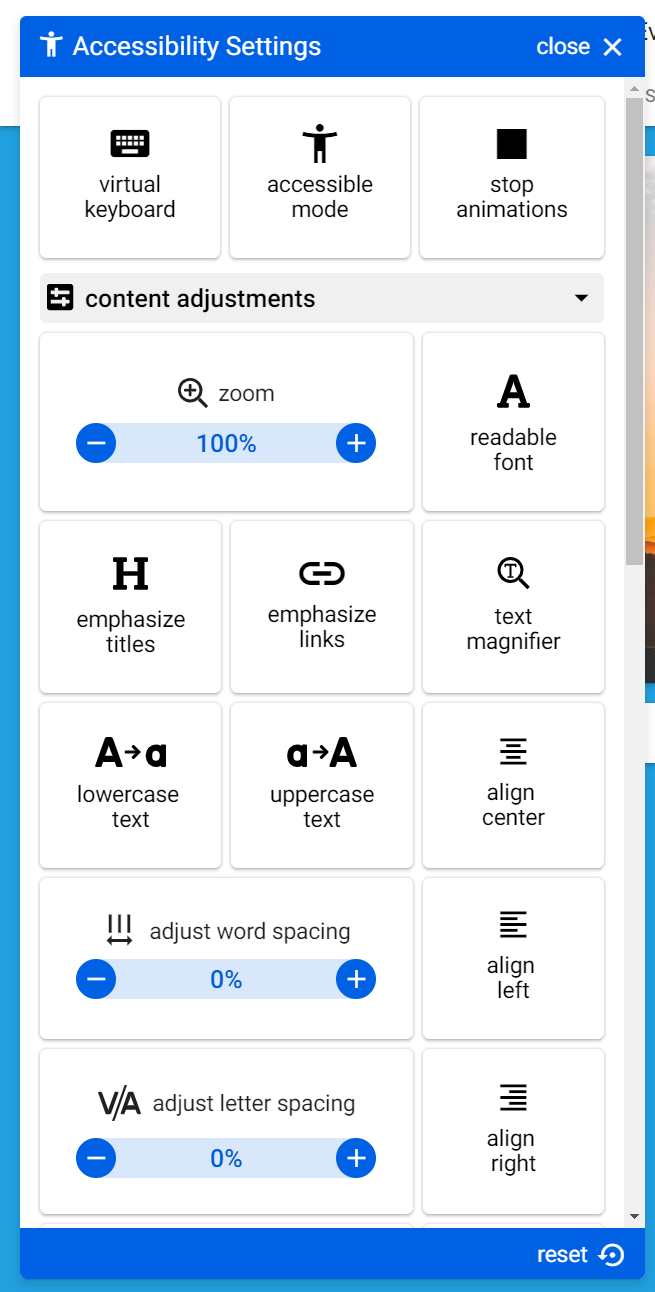The height and width of the screenshot is (1292, 655).
Task: Turn on accessible mode
Action: [320, 177]
